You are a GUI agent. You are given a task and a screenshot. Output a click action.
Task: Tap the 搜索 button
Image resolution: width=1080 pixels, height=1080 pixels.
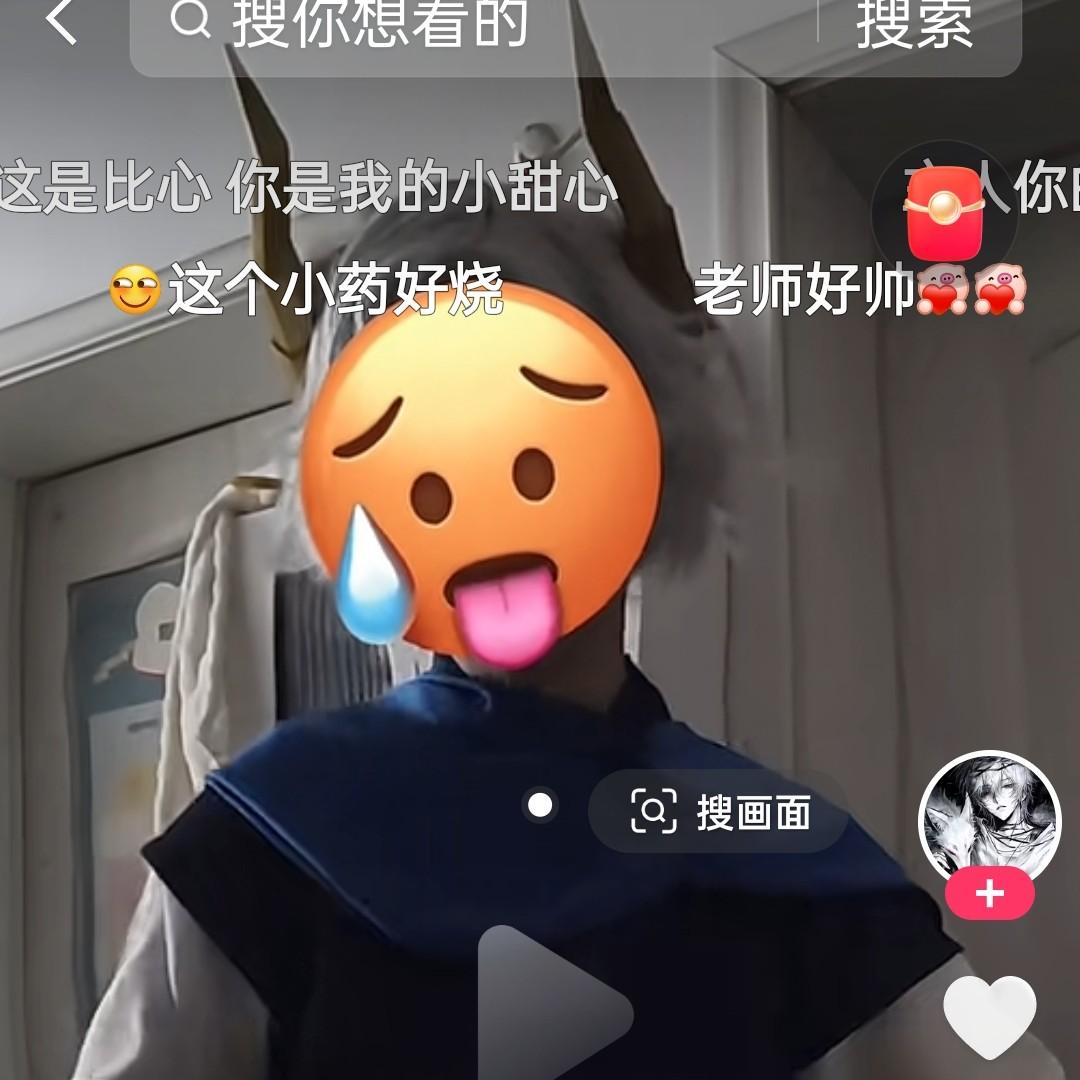(x=914, y=26)
